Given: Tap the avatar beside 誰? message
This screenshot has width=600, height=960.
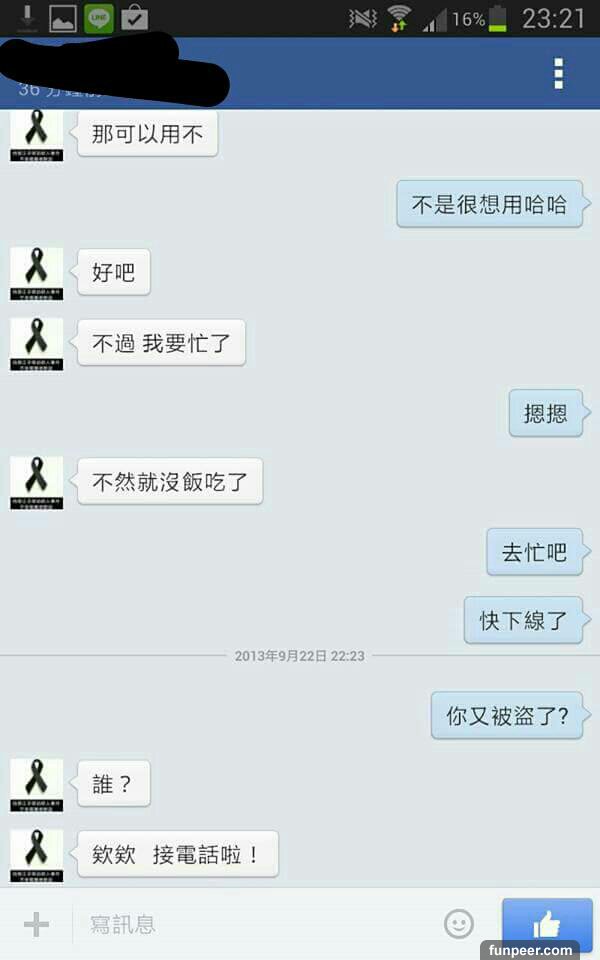Looking at the screenshot, I should click(x=36, y=785).
